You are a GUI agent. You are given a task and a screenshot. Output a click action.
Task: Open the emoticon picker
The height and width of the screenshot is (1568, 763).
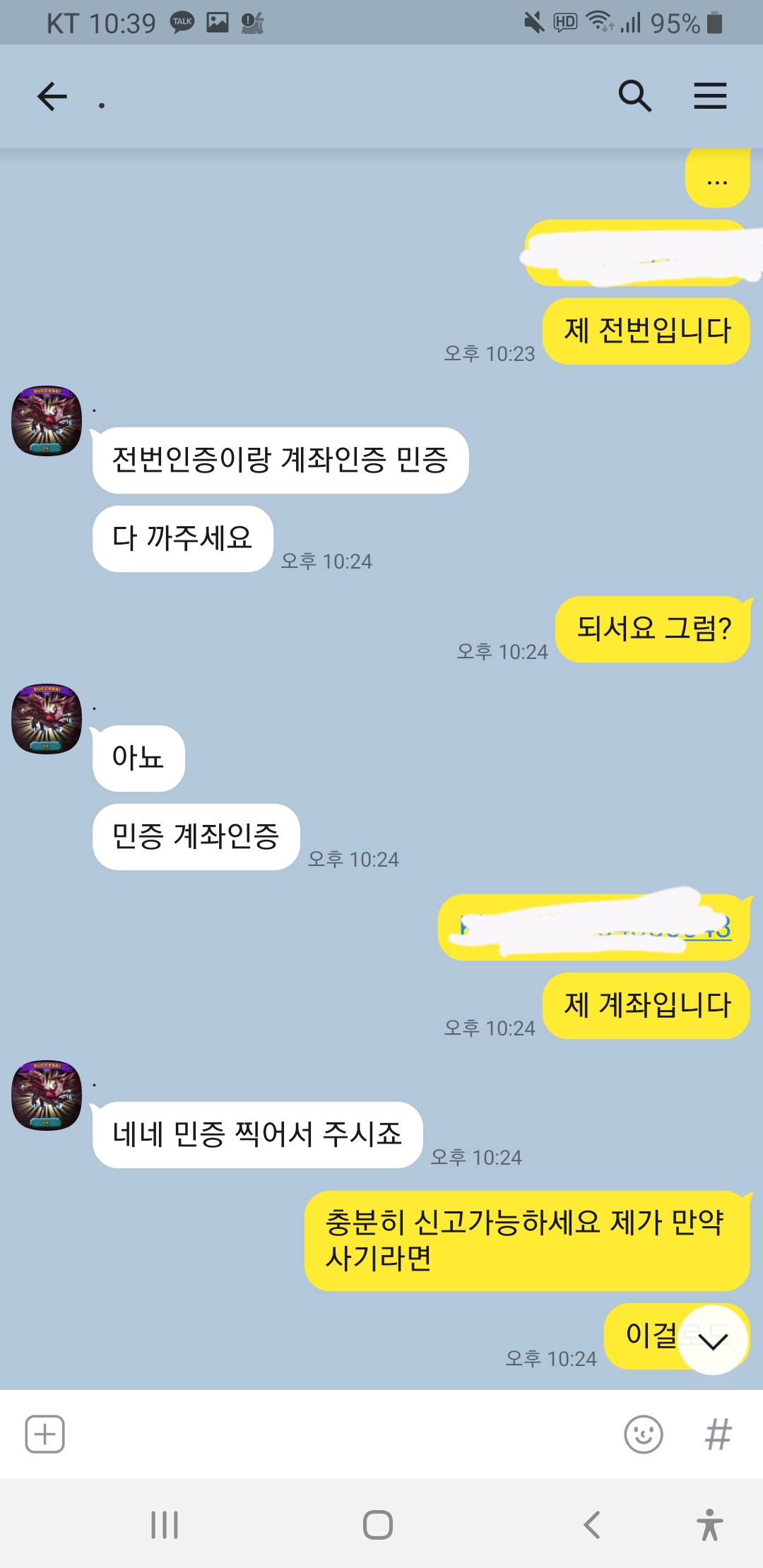[644, 1435]
